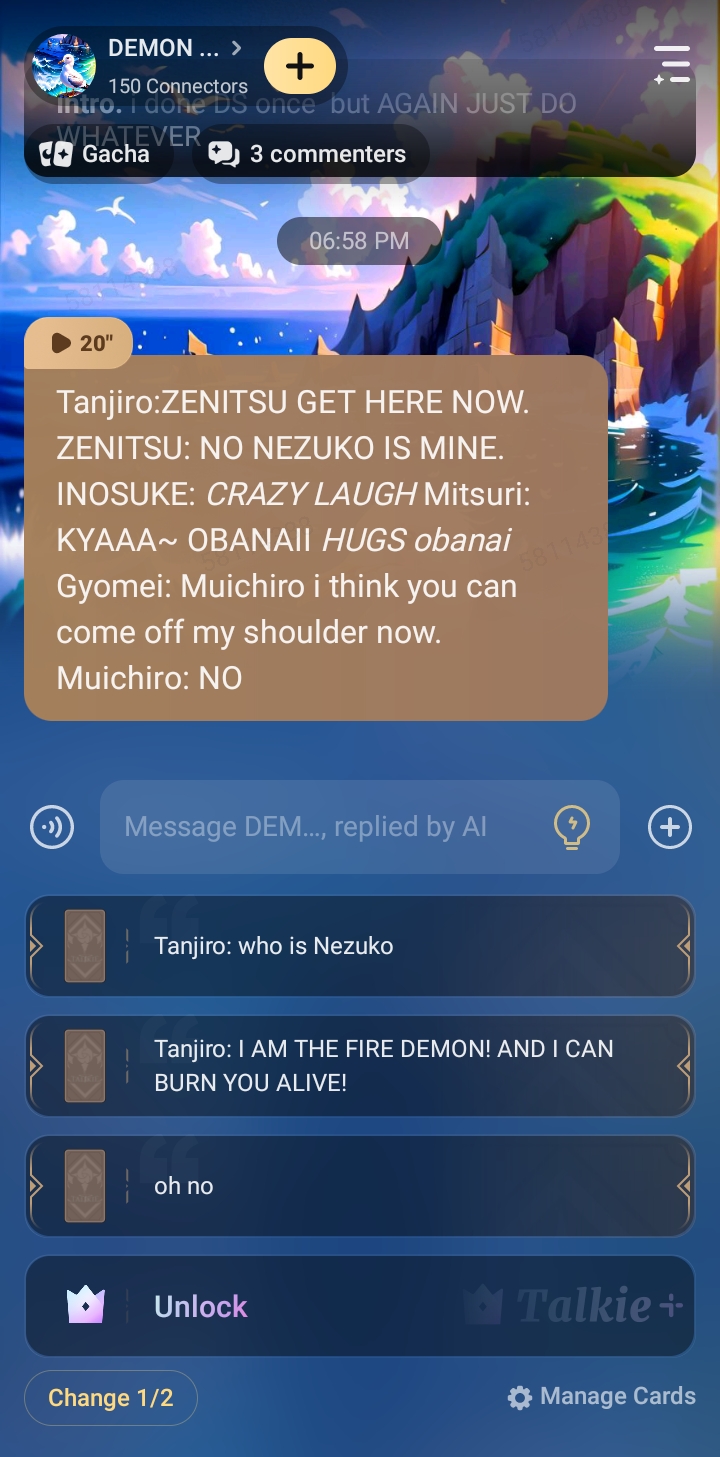This screenshot has width=720, height=1457.
Task: Tap the lightbulb inspiration icon
Action: [x=571, y=827]
